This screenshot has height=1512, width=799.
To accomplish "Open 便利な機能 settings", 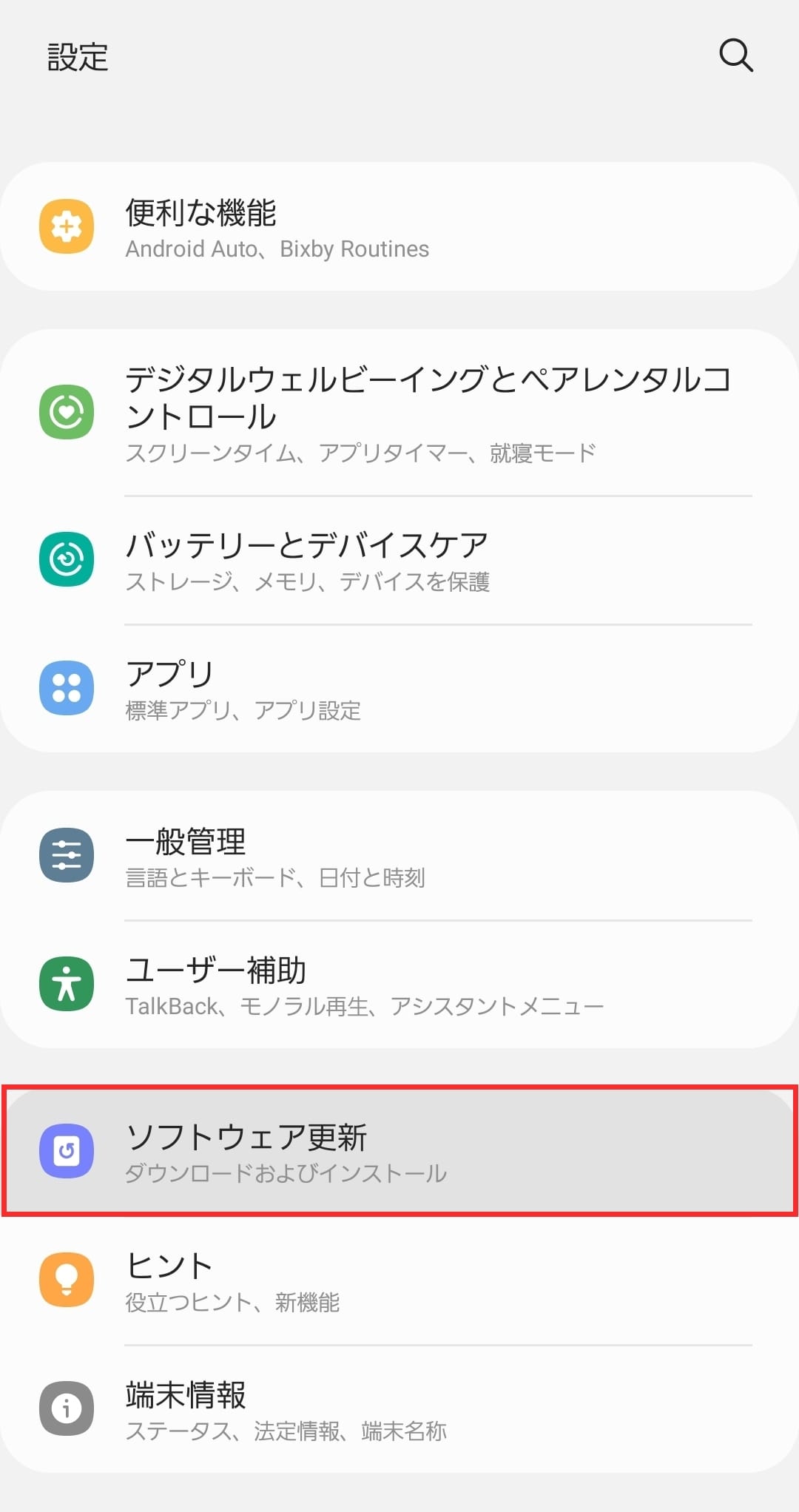I will [x=399, y=226].
